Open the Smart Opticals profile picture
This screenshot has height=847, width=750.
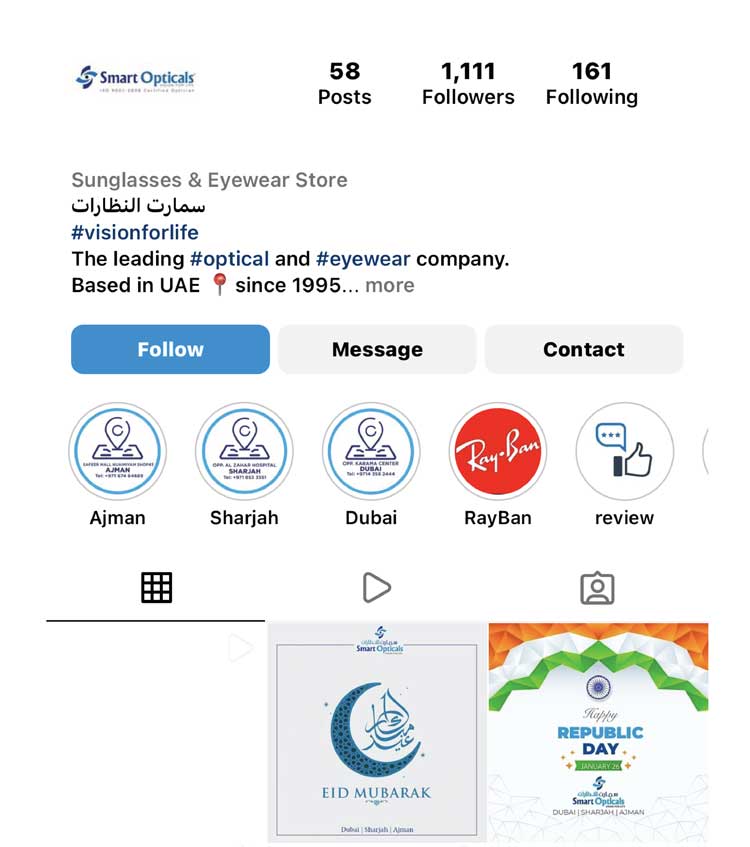click(x=136, y=79)
